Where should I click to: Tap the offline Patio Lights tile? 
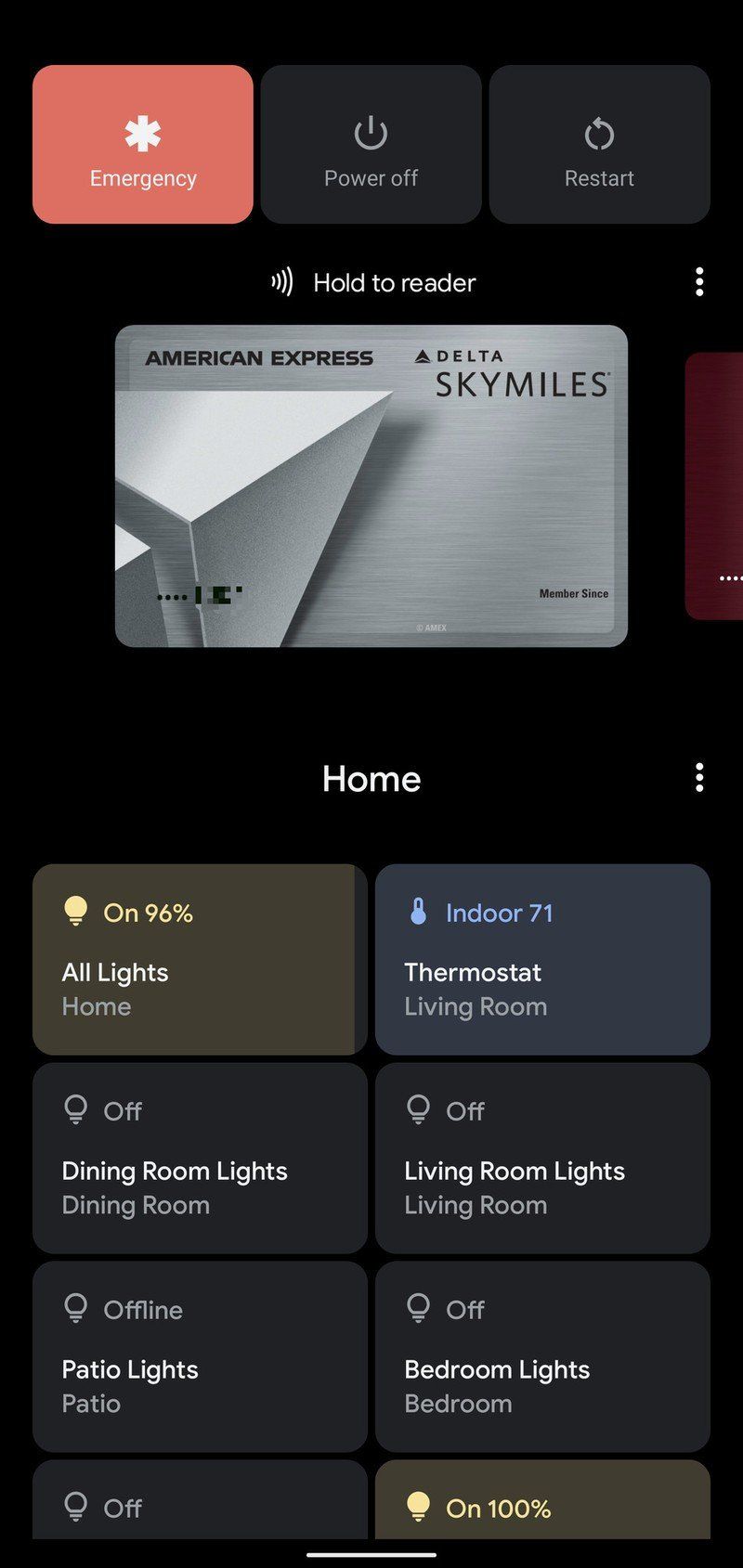click(199, 1356)
